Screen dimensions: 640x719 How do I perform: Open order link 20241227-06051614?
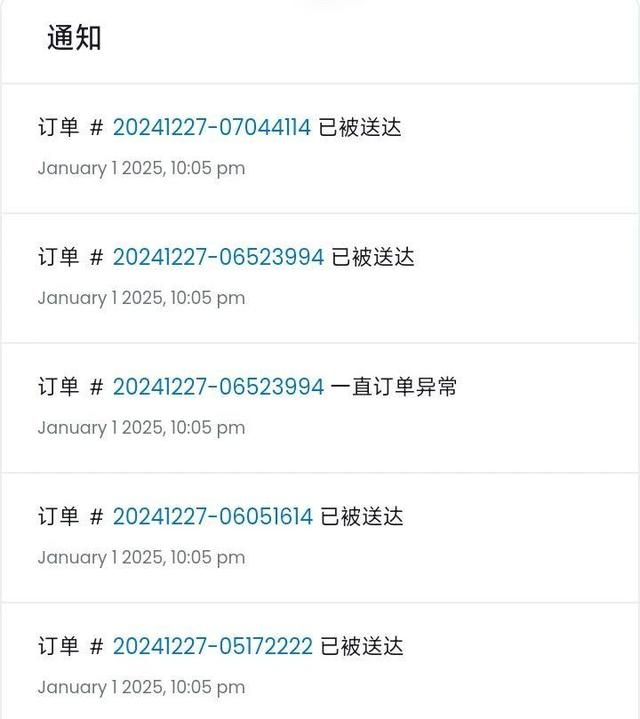click(x=212, y=517)
